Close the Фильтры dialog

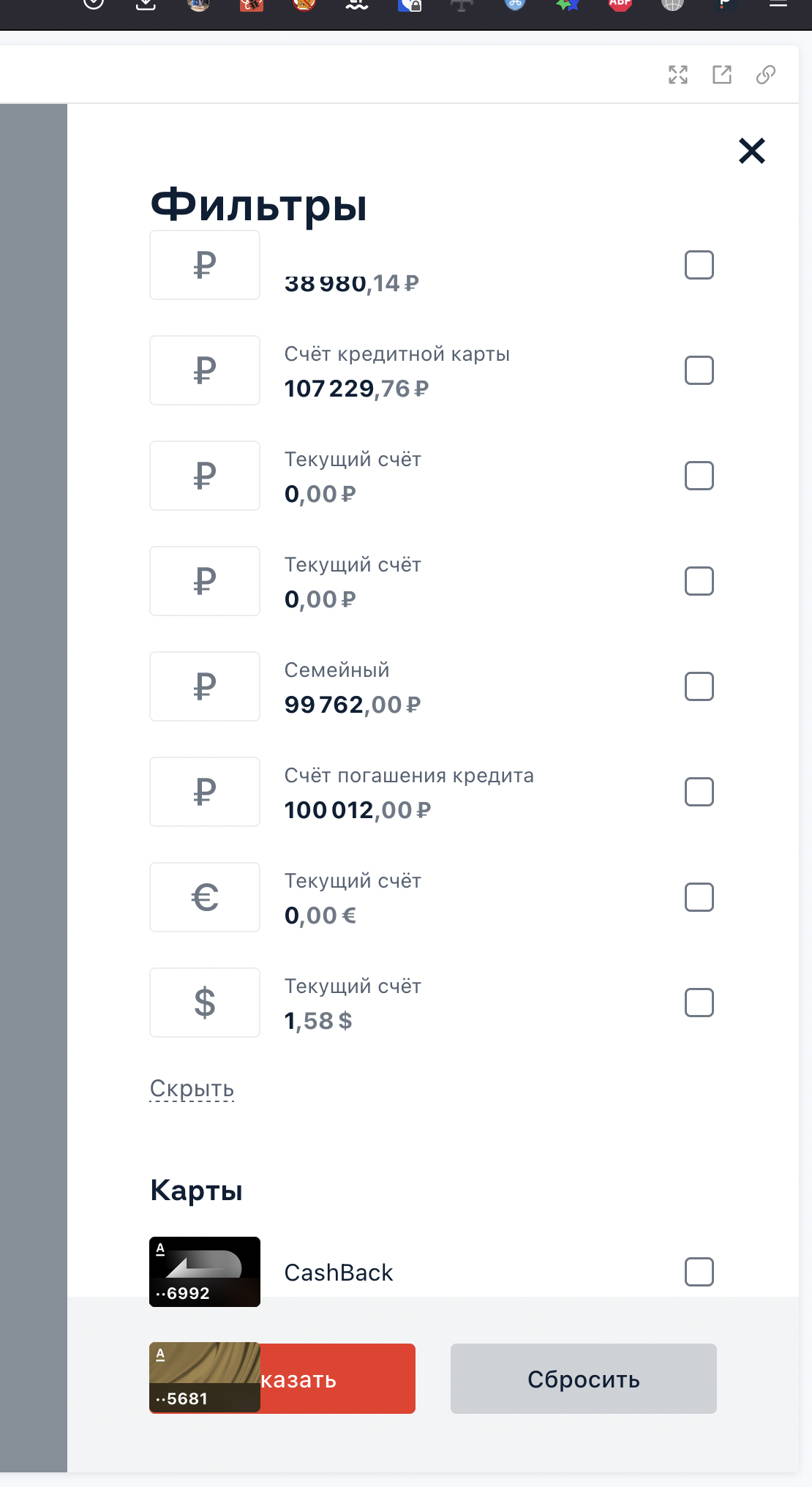tap(752, 151)
